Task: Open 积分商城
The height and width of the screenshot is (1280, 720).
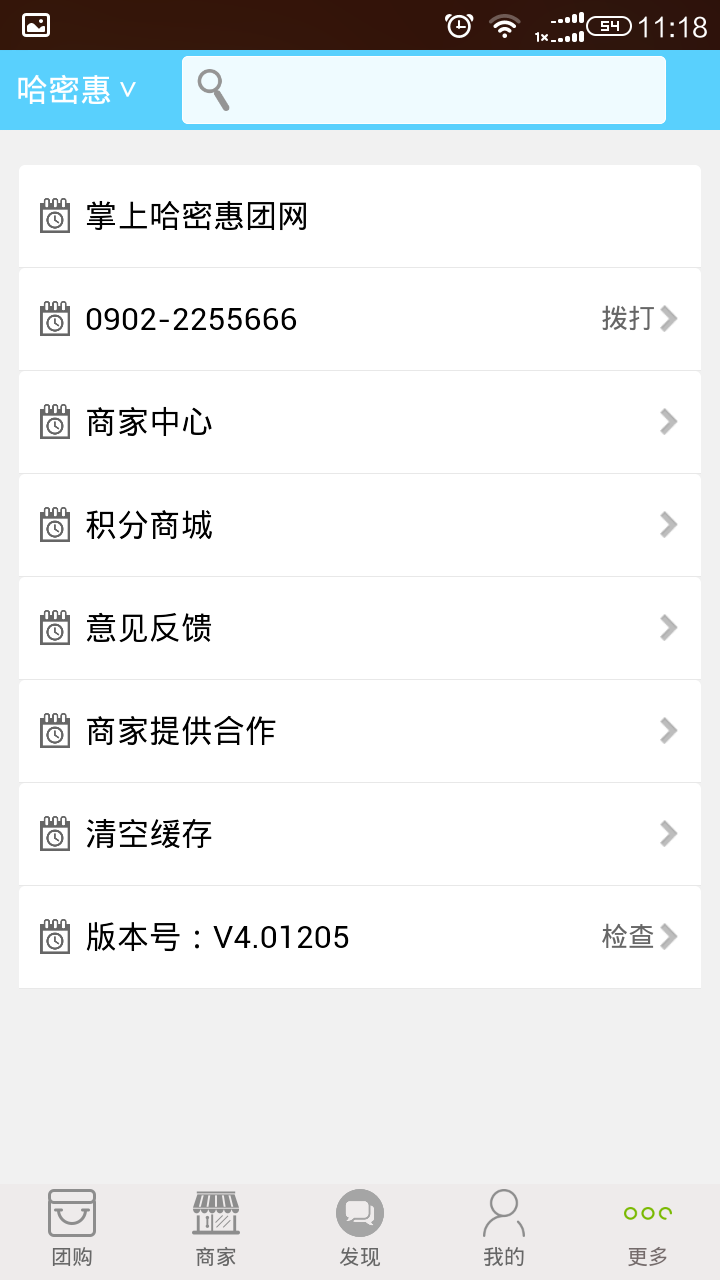Action: point(360,525)
